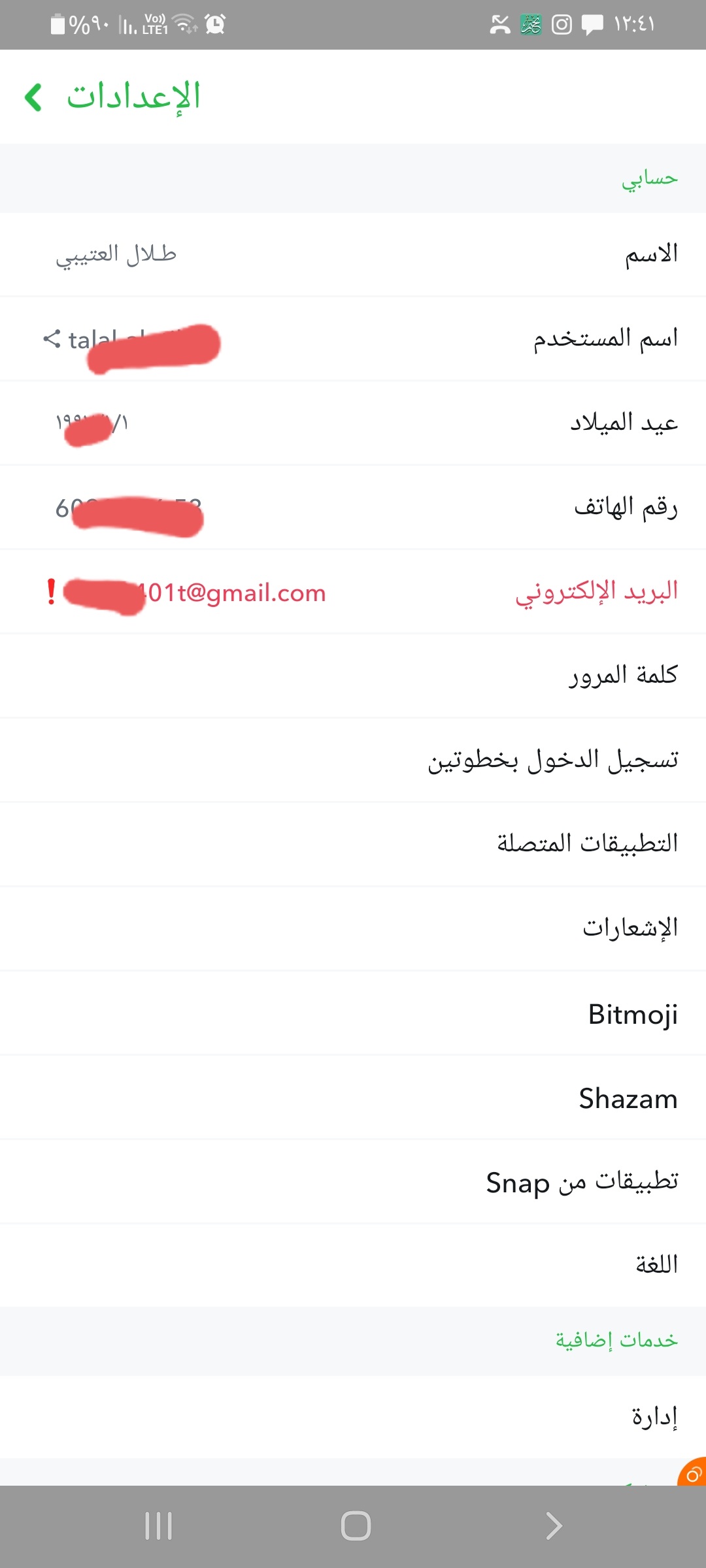Screen dimensions: 706x1568
Task: Open the إدارة (manage) row
Action: [x=353, y=1416]
